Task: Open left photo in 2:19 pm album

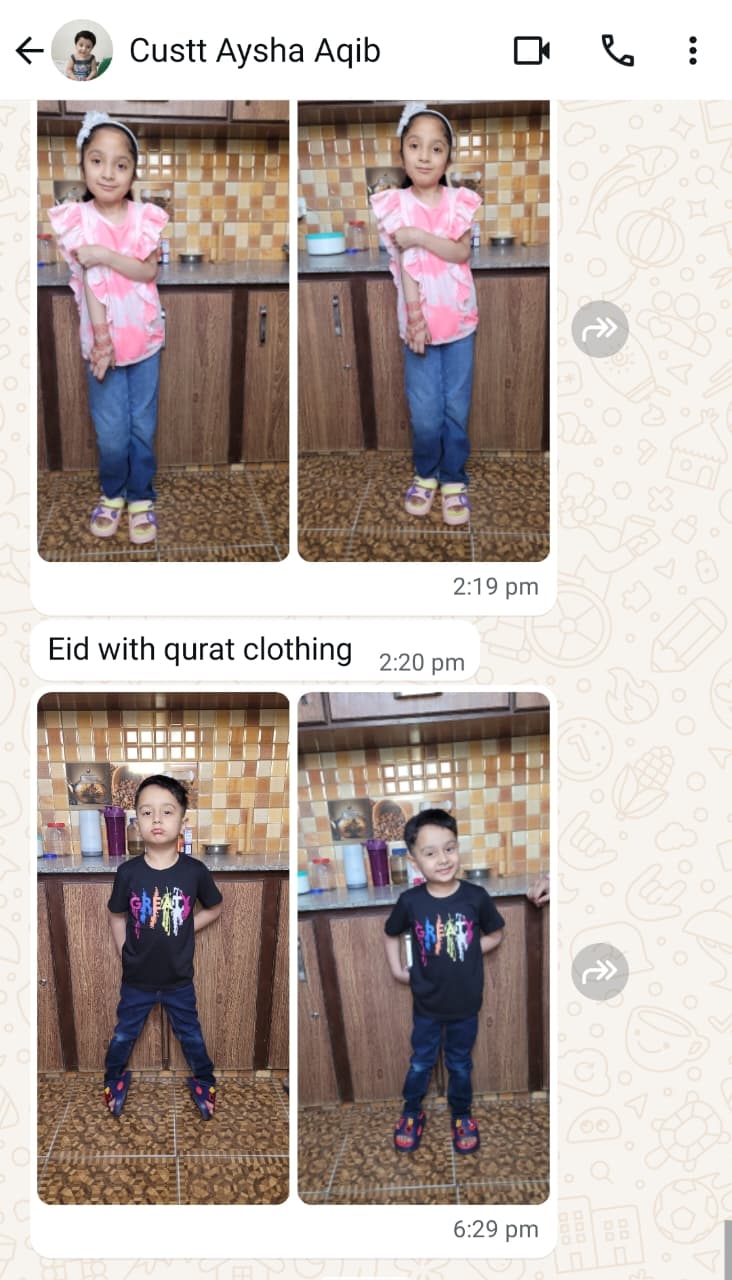Action: (163, 330)
